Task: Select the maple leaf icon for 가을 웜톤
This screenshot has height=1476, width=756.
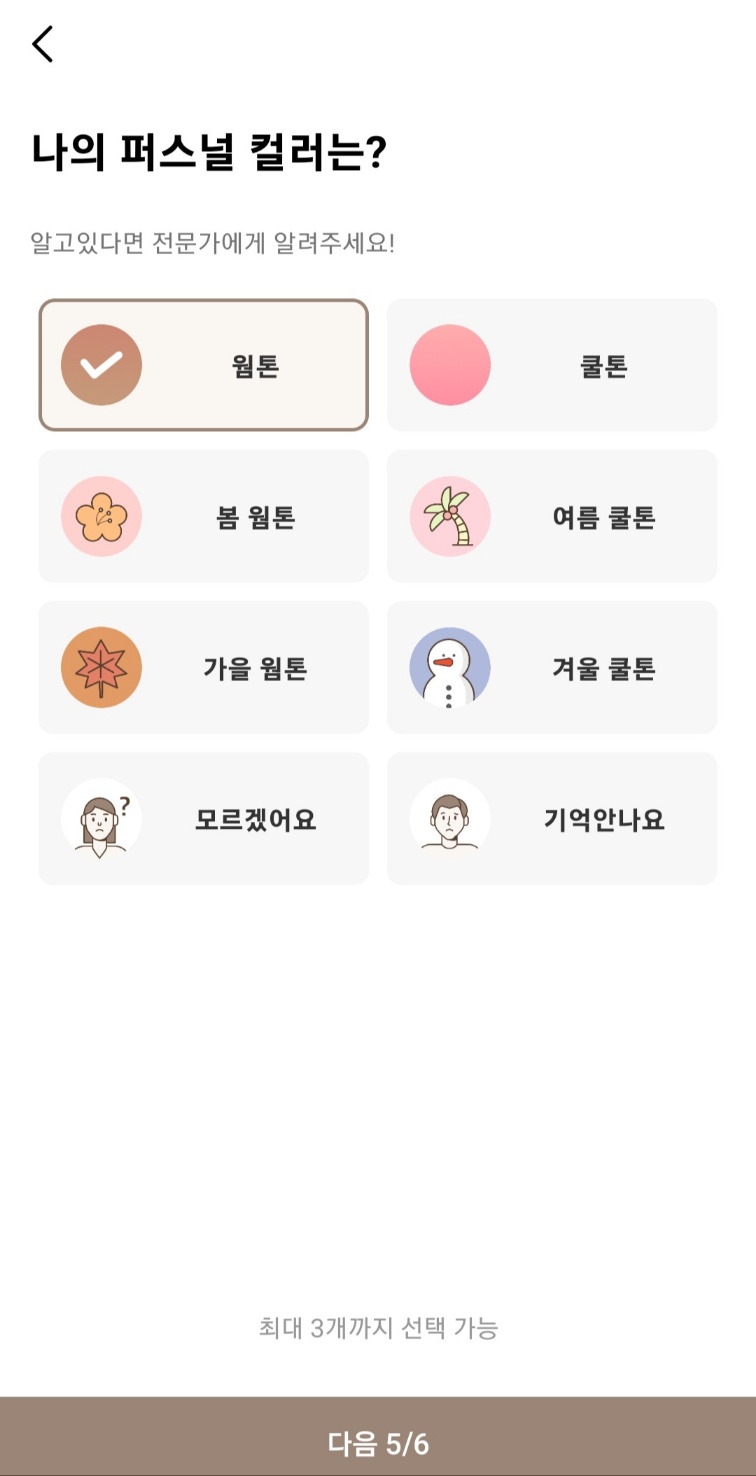Action: (x=100, y=668)
